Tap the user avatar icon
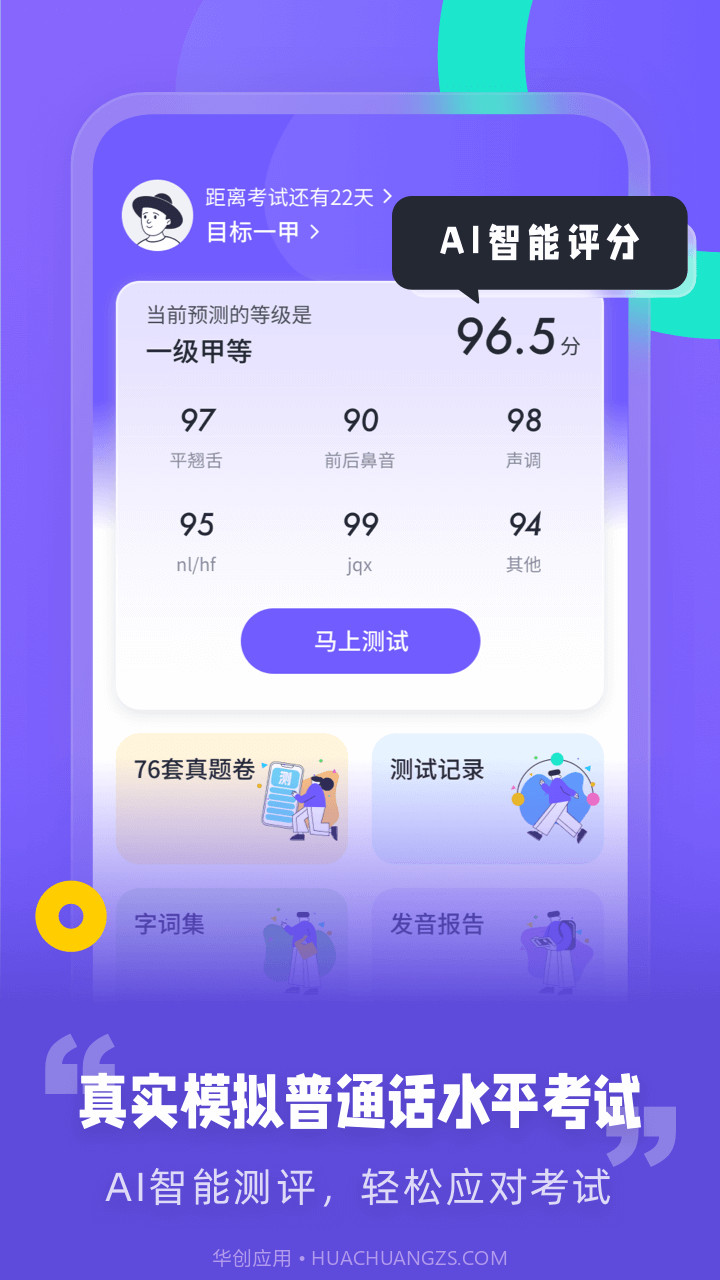The image size is (720, 1280). point(157,215)
